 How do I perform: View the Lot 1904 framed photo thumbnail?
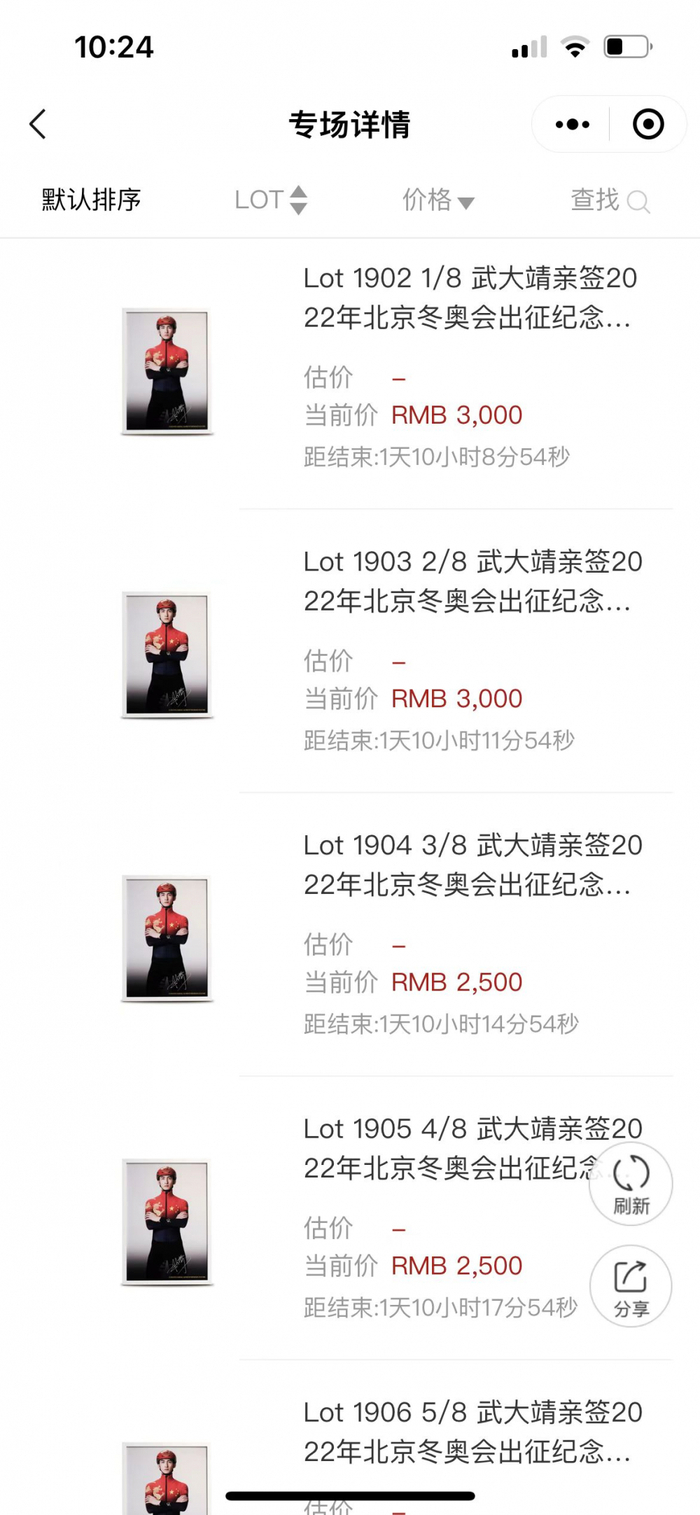[167, 938]
